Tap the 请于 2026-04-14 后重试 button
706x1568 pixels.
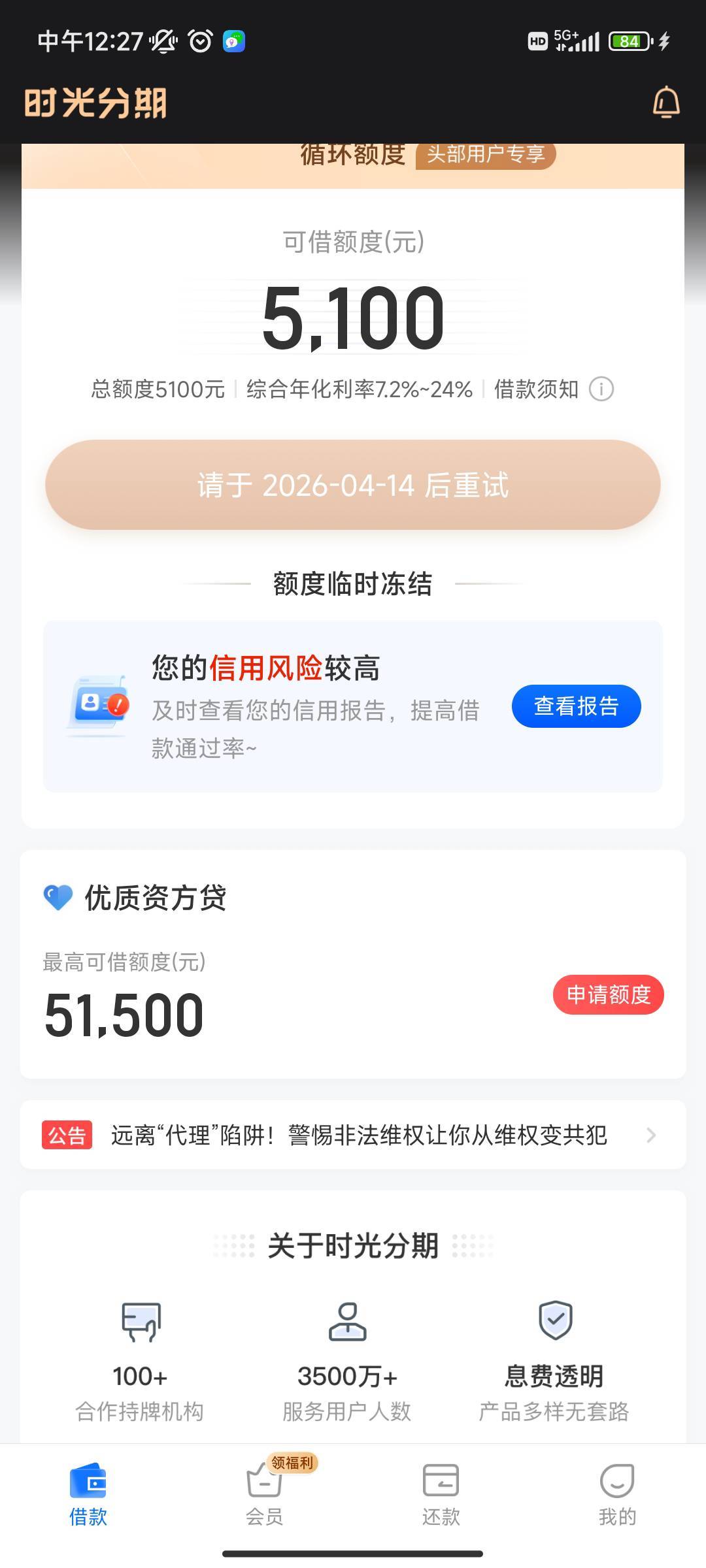(353, 485)
